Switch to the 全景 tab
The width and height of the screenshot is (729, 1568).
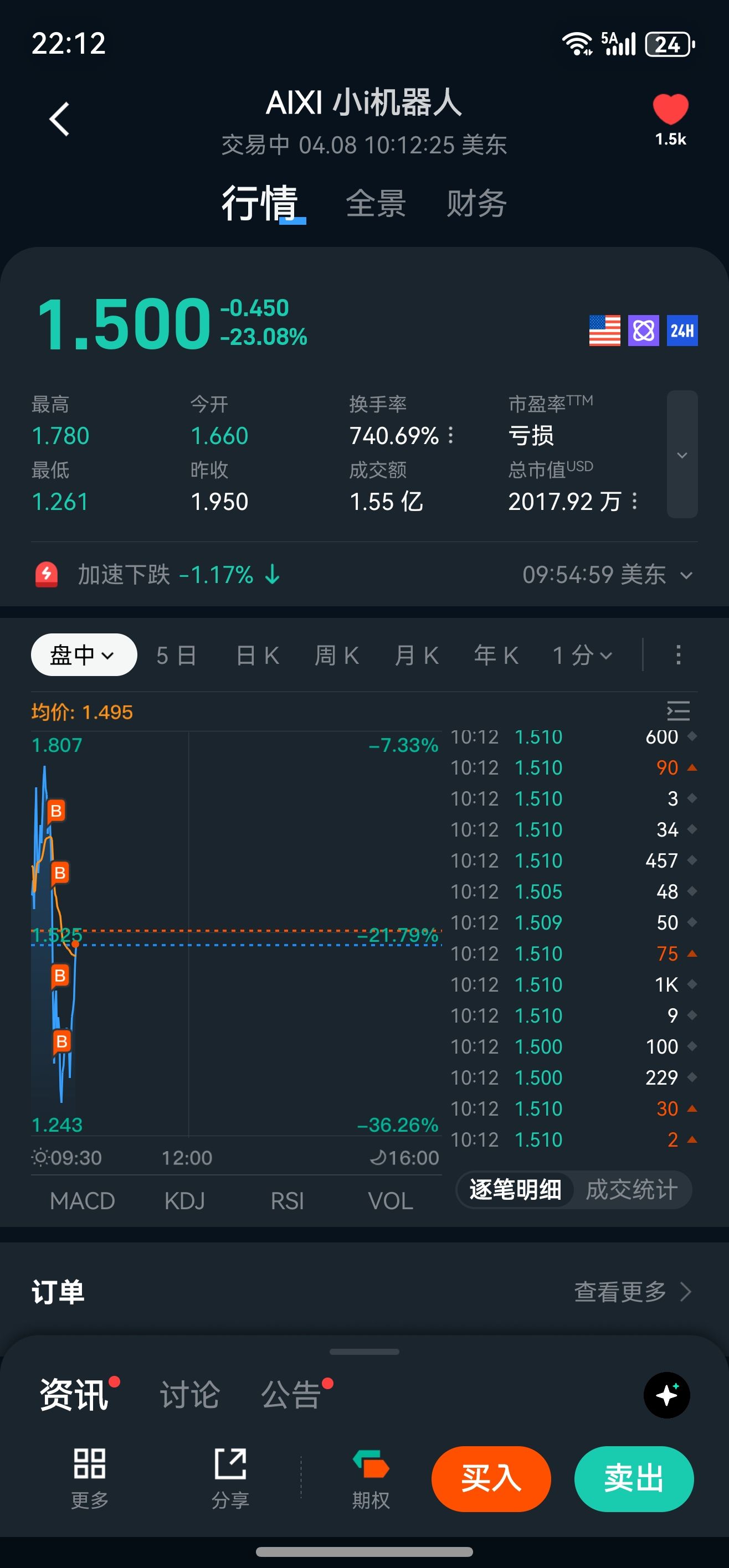point(376,203)
